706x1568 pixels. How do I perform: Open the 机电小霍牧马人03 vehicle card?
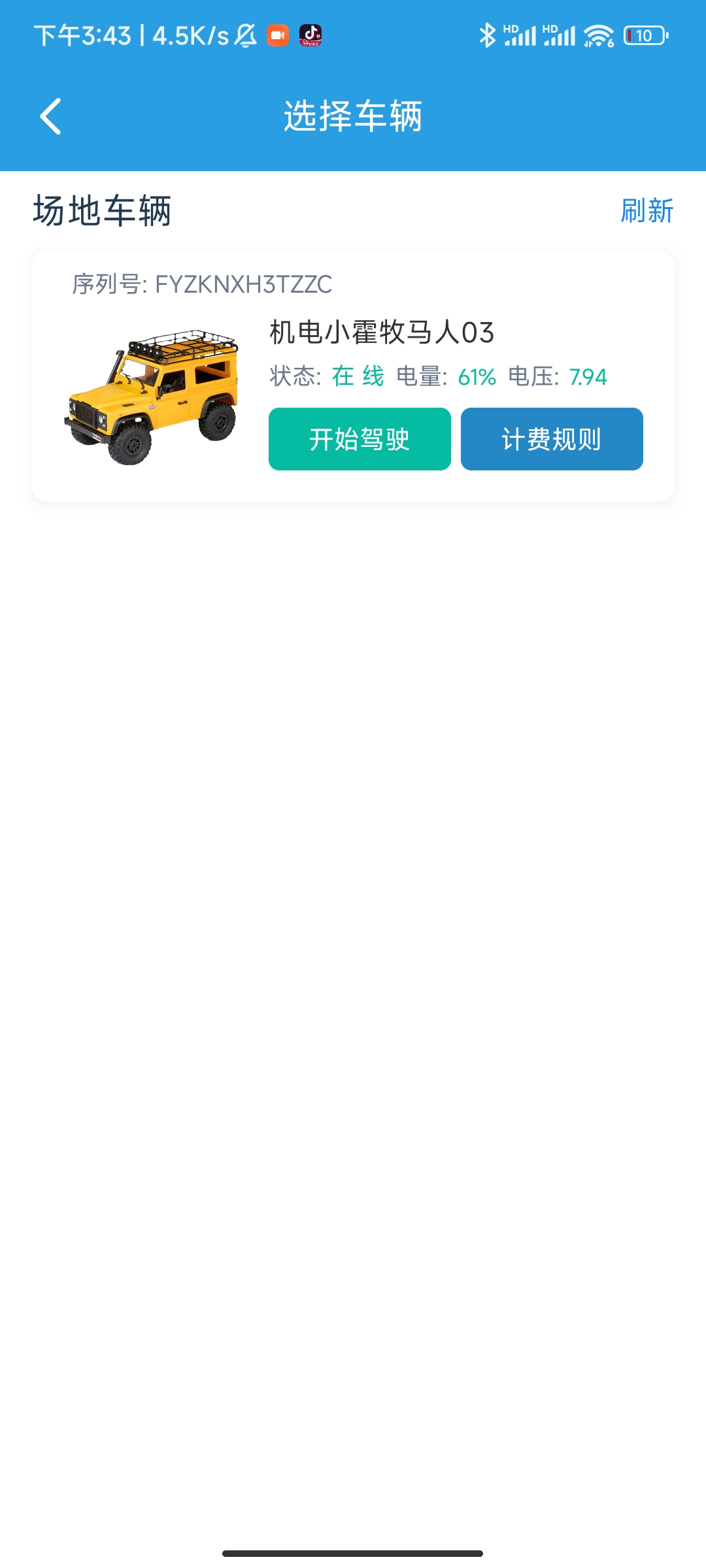(381, 332)
